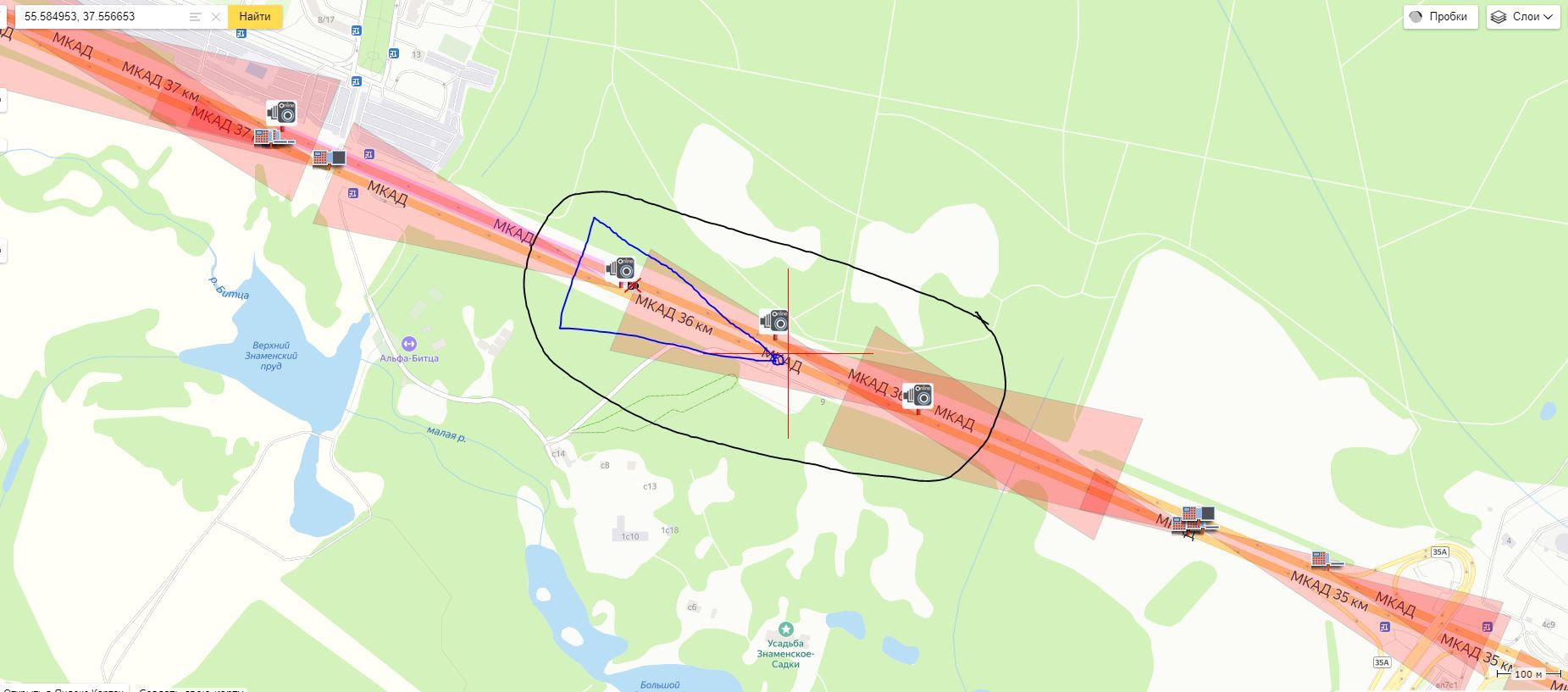Toggle the Пробки traffic layer
This screenshot has height=692, width=1568.
tap(1440, 17)
